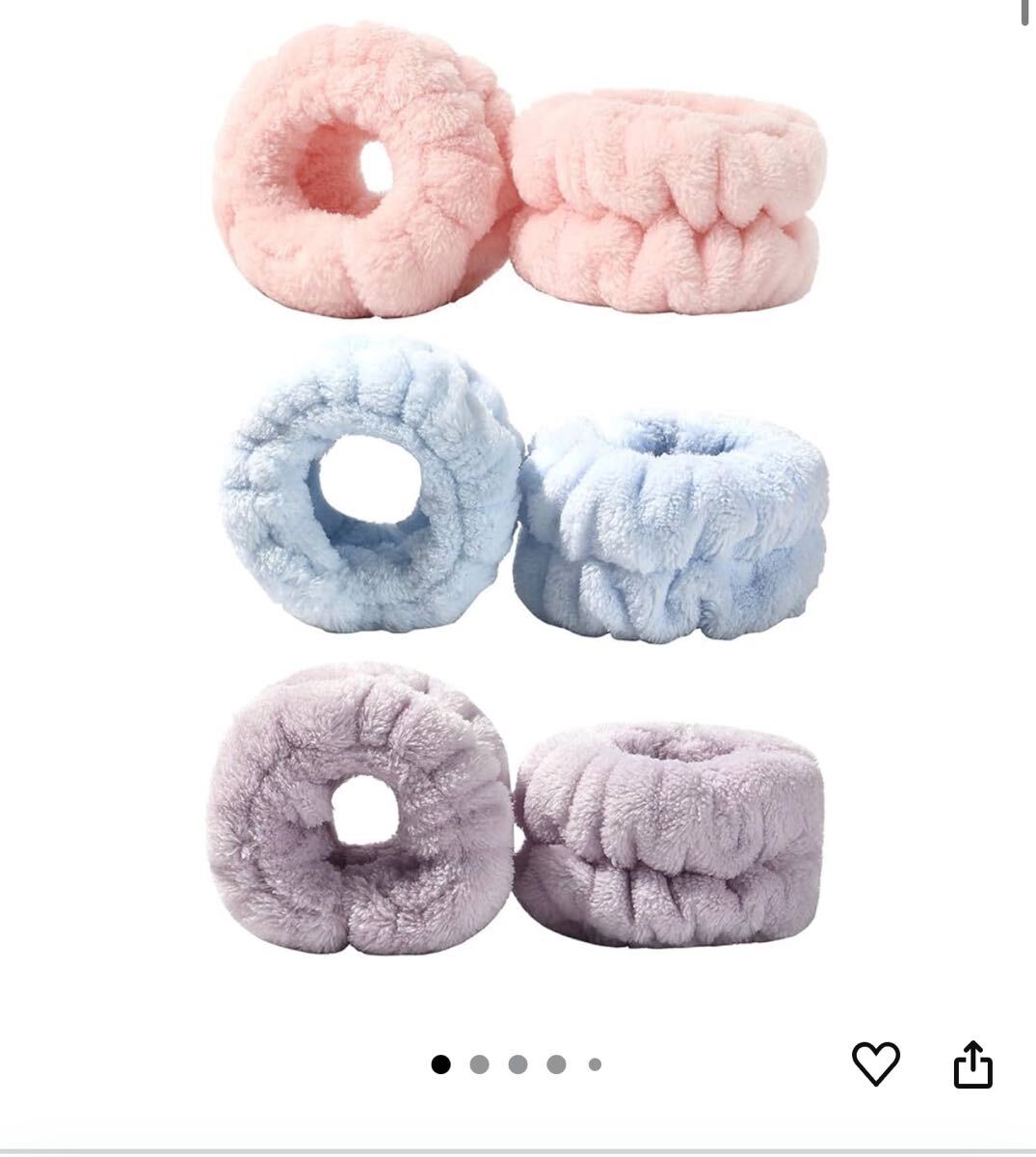Jump to the second image via page dots
The height and width of the screenshot is (1157, 1036).
click(479, 1064)
